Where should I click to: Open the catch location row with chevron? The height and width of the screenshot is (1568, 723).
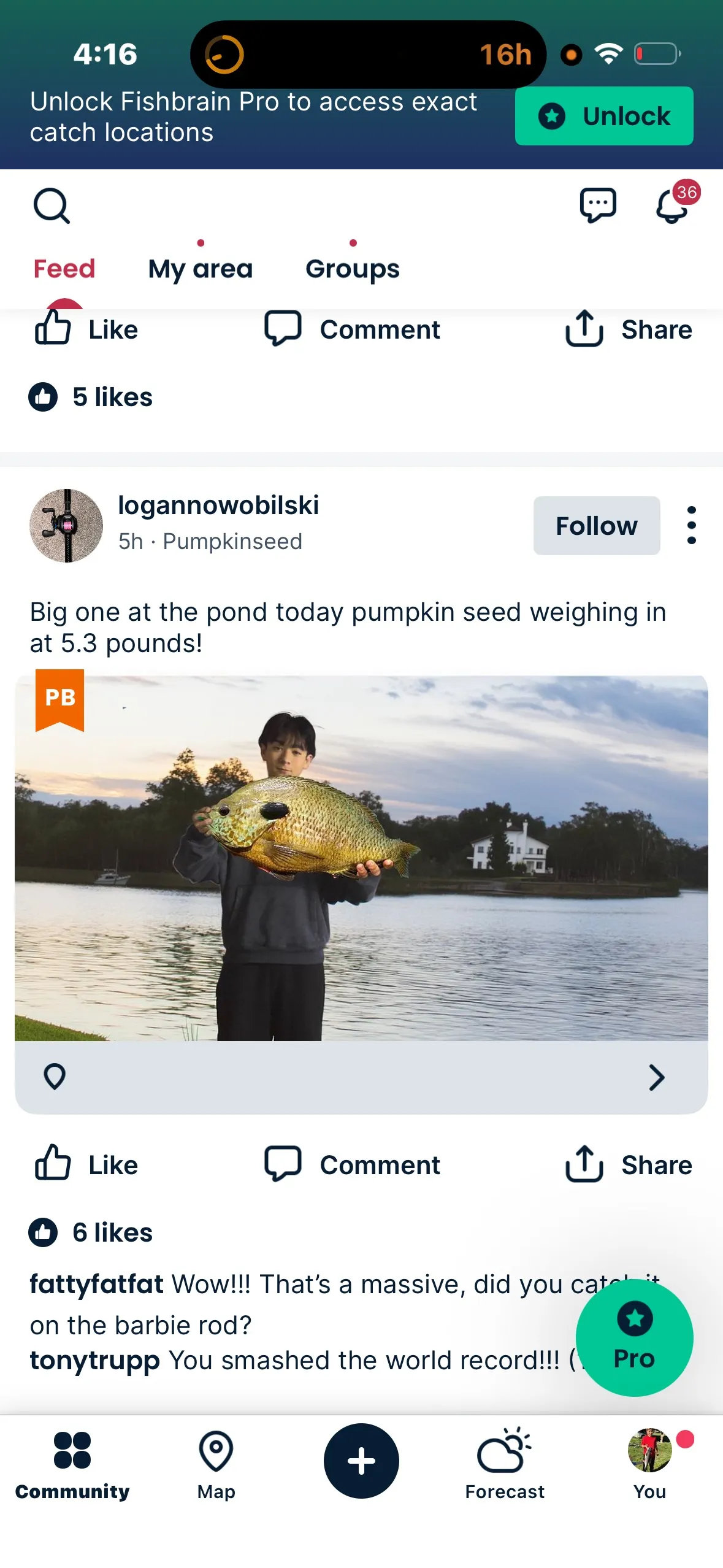(361, 1077)
